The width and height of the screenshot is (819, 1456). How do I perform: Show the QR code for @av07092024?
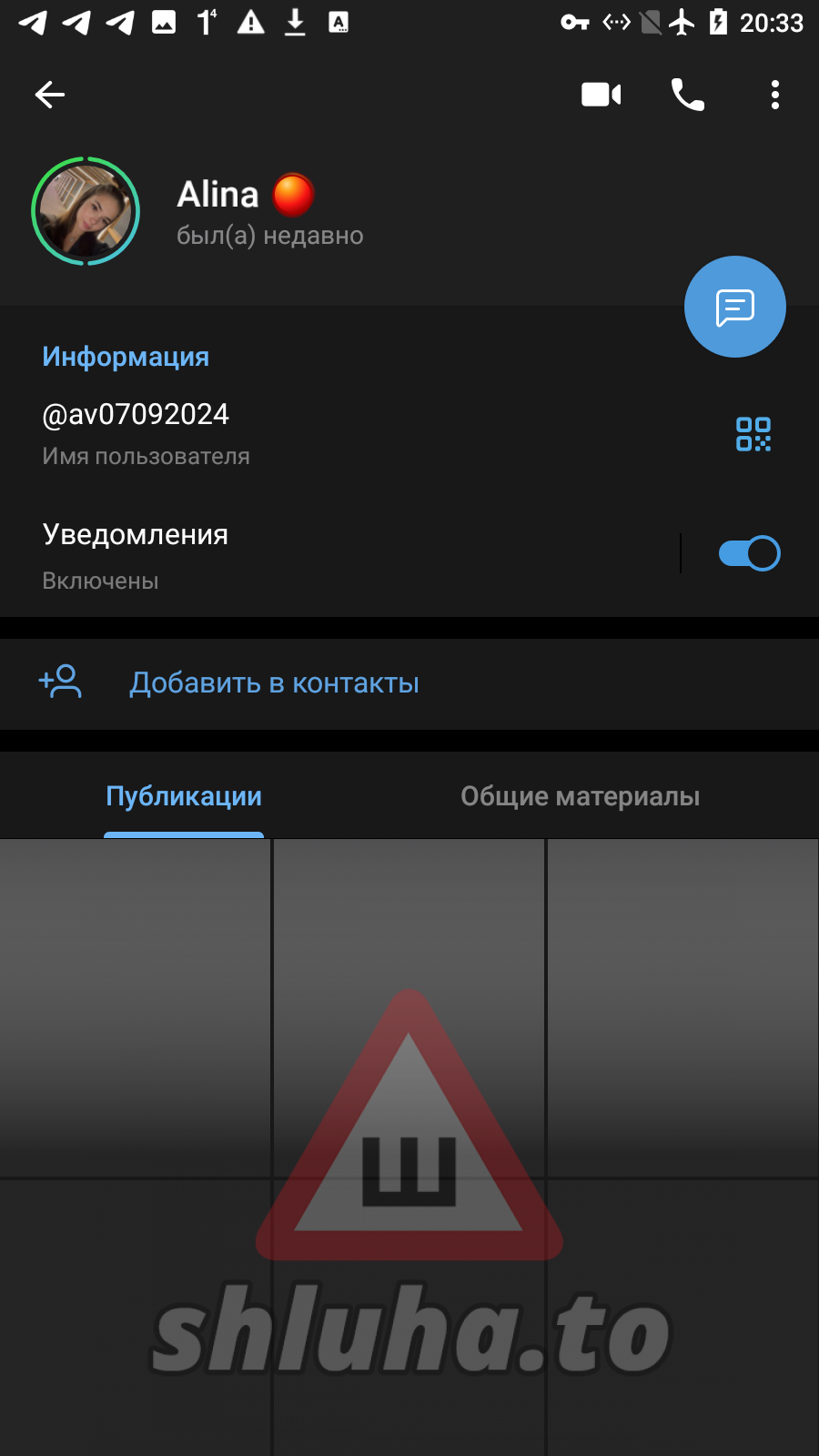coord(753,434)
